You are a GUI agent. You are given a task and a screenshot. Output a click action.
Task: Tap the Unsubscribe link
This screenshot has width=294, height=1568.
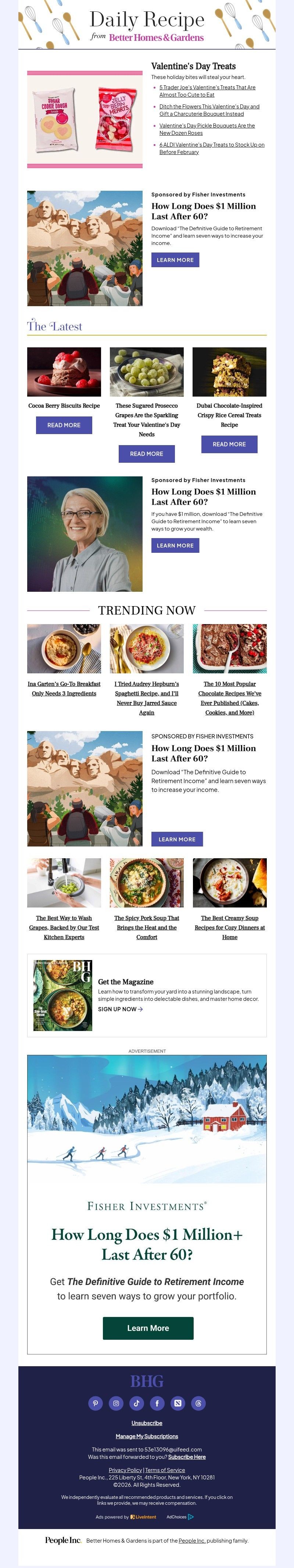[147, 1423]
